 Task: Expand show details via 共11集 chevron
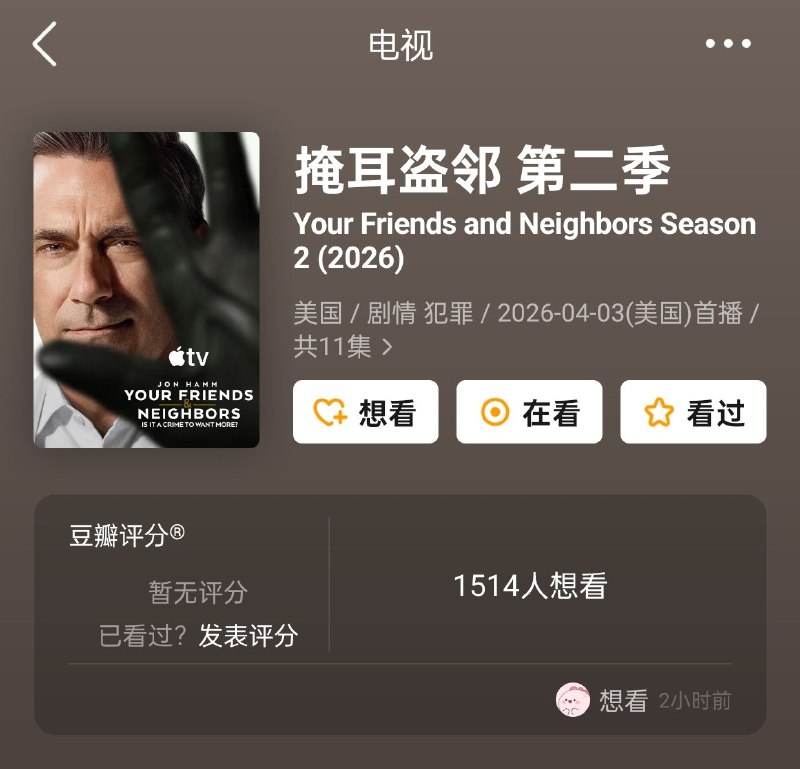[x=387, y=347]
